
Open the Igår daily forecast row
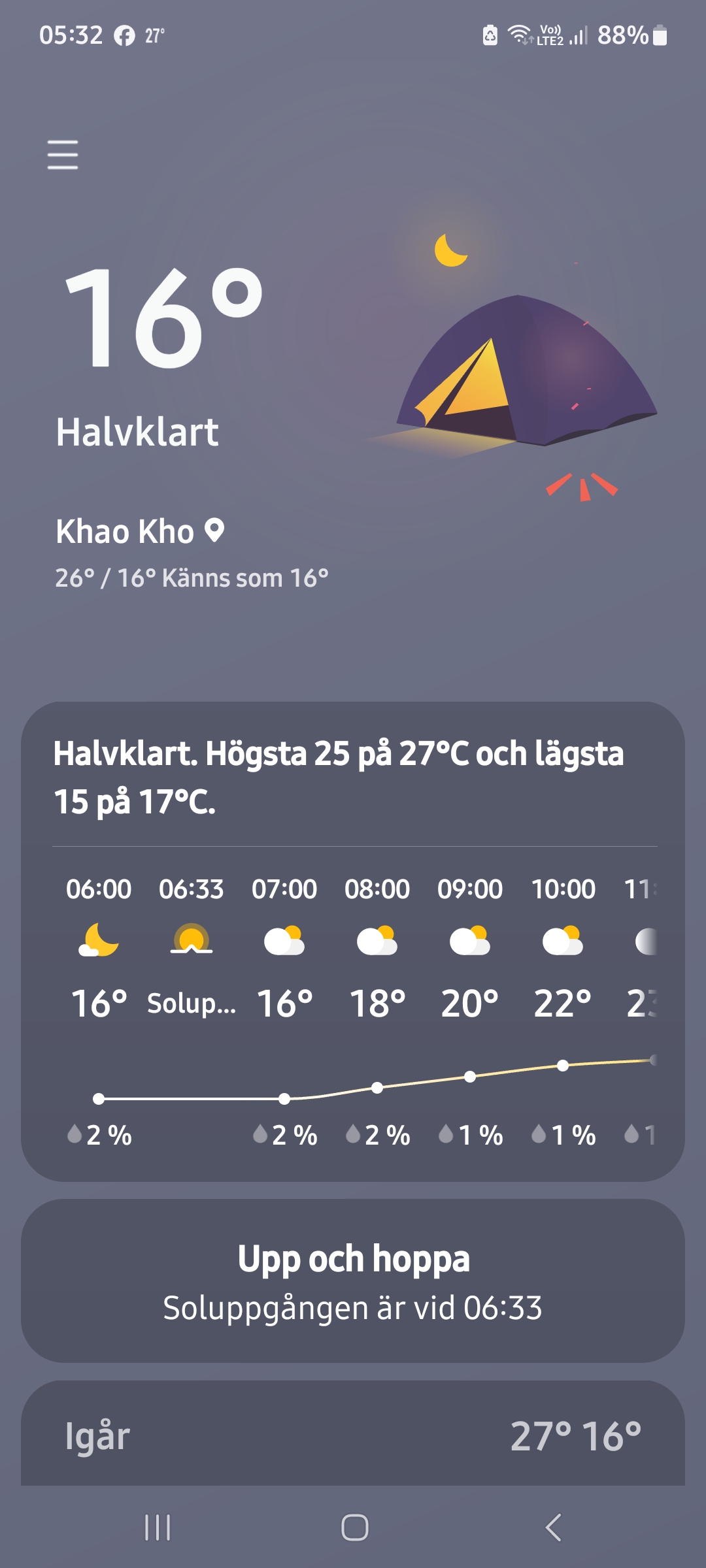click(353, 1436)
